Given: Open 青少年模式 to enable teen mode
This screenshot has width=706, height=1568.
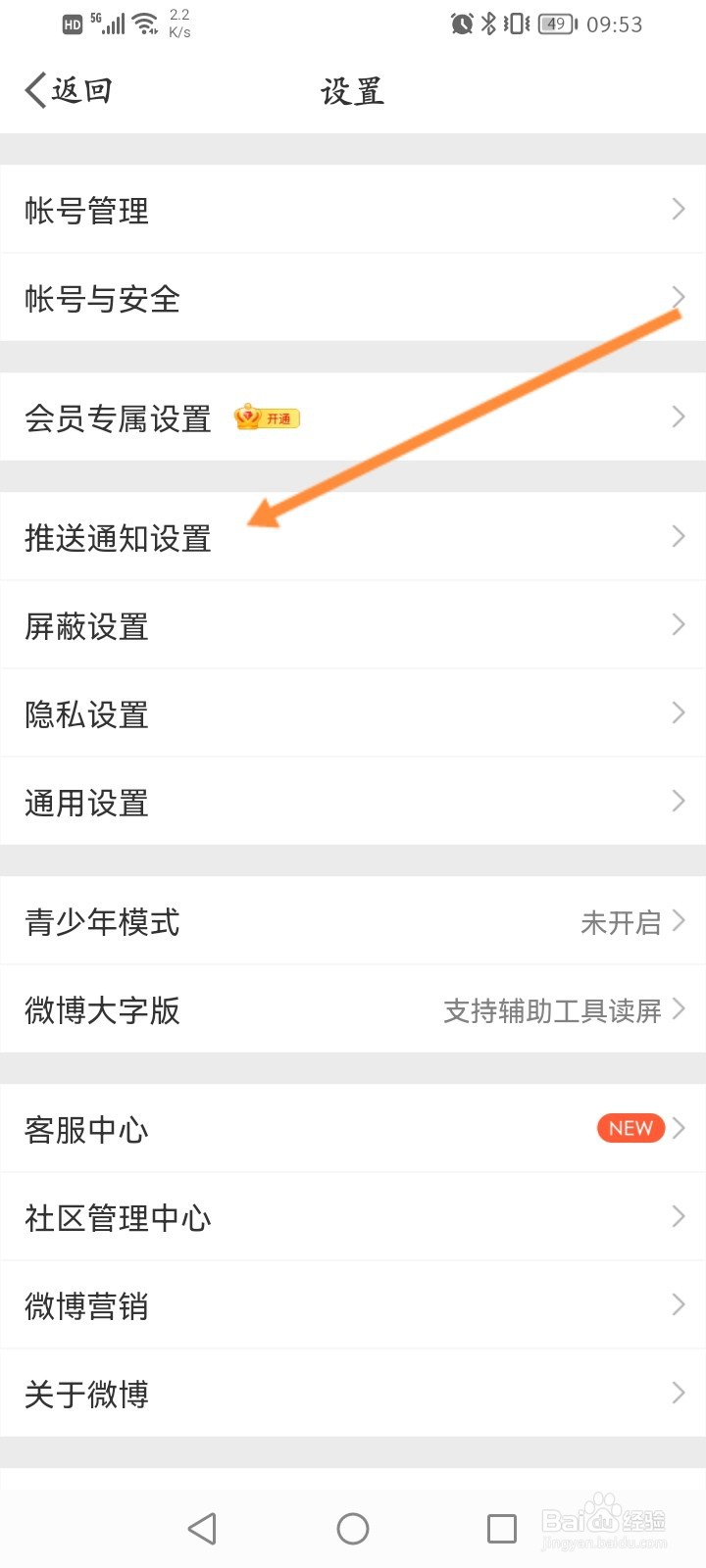Looking at the screenshot, I should [353, 921].
